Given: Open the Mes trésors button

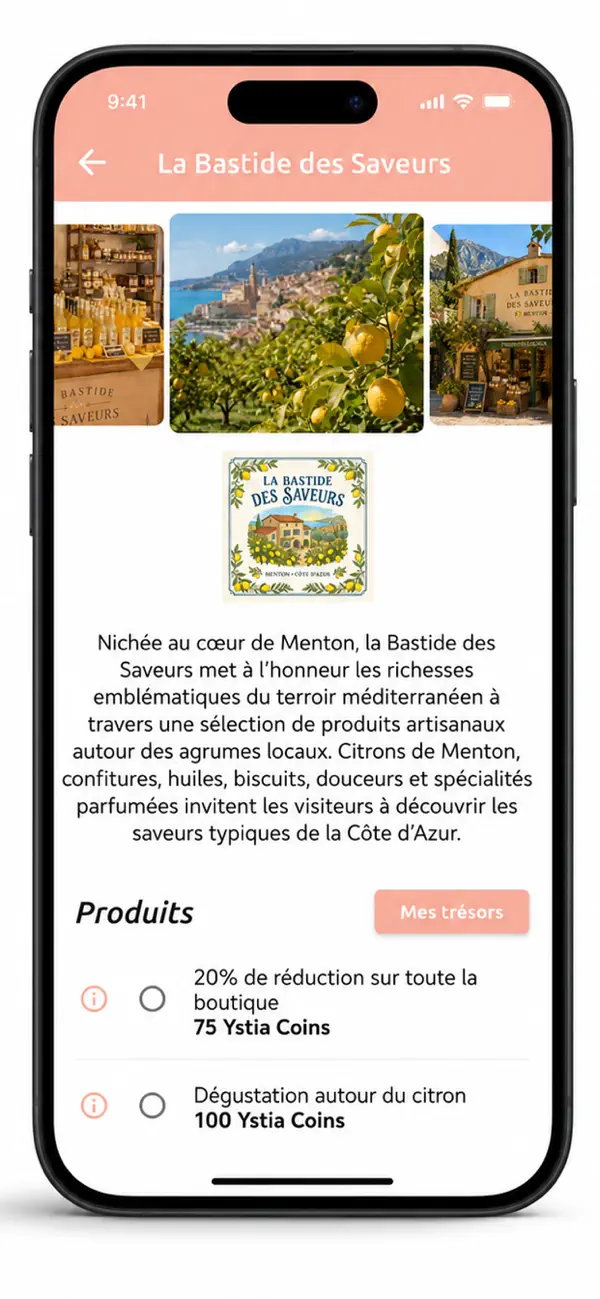Looking at the screenshot, I should 451,912.
